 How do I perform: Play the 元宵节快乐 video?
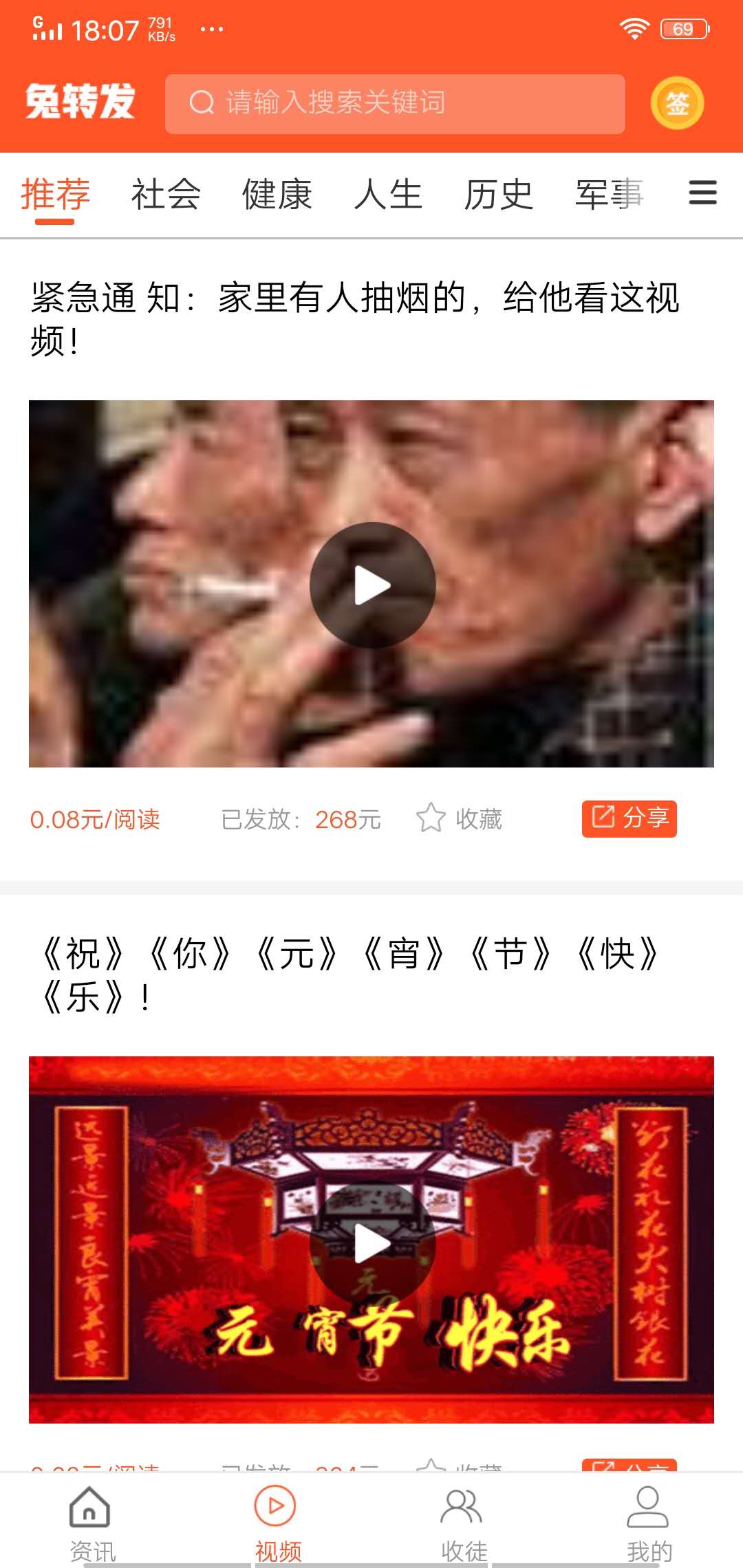(371, 1243)
